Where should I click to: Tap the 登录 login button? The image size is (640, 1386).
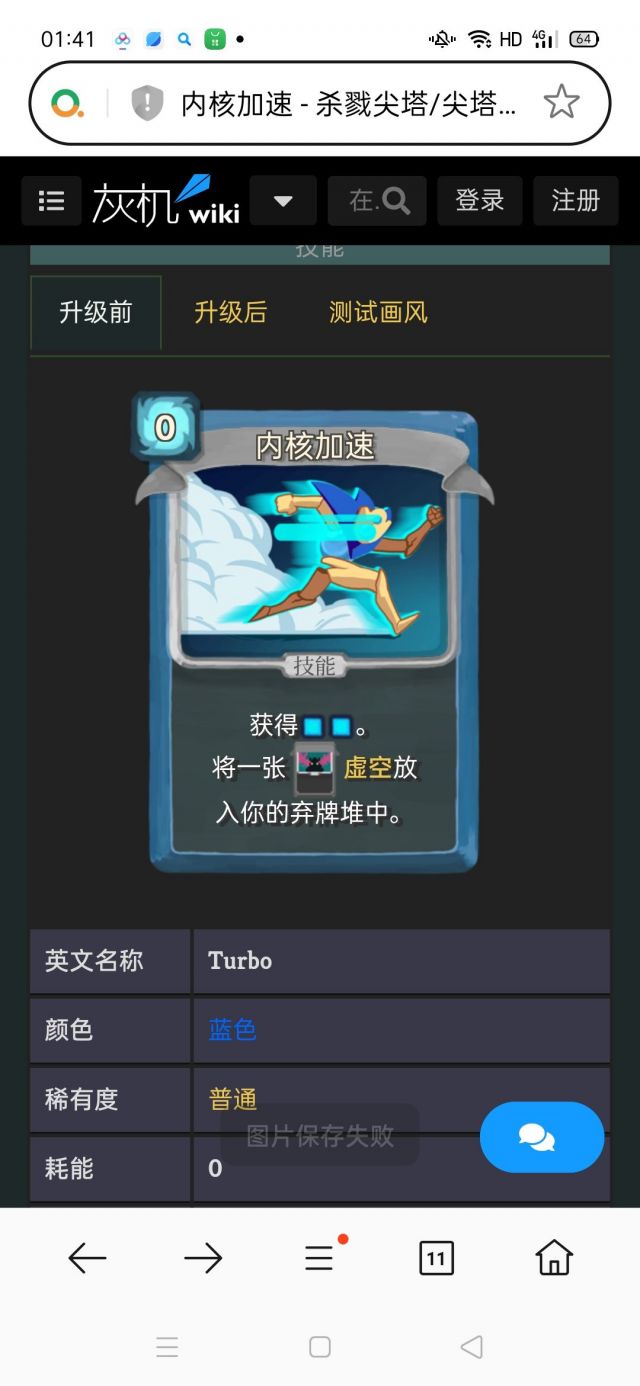480,201
